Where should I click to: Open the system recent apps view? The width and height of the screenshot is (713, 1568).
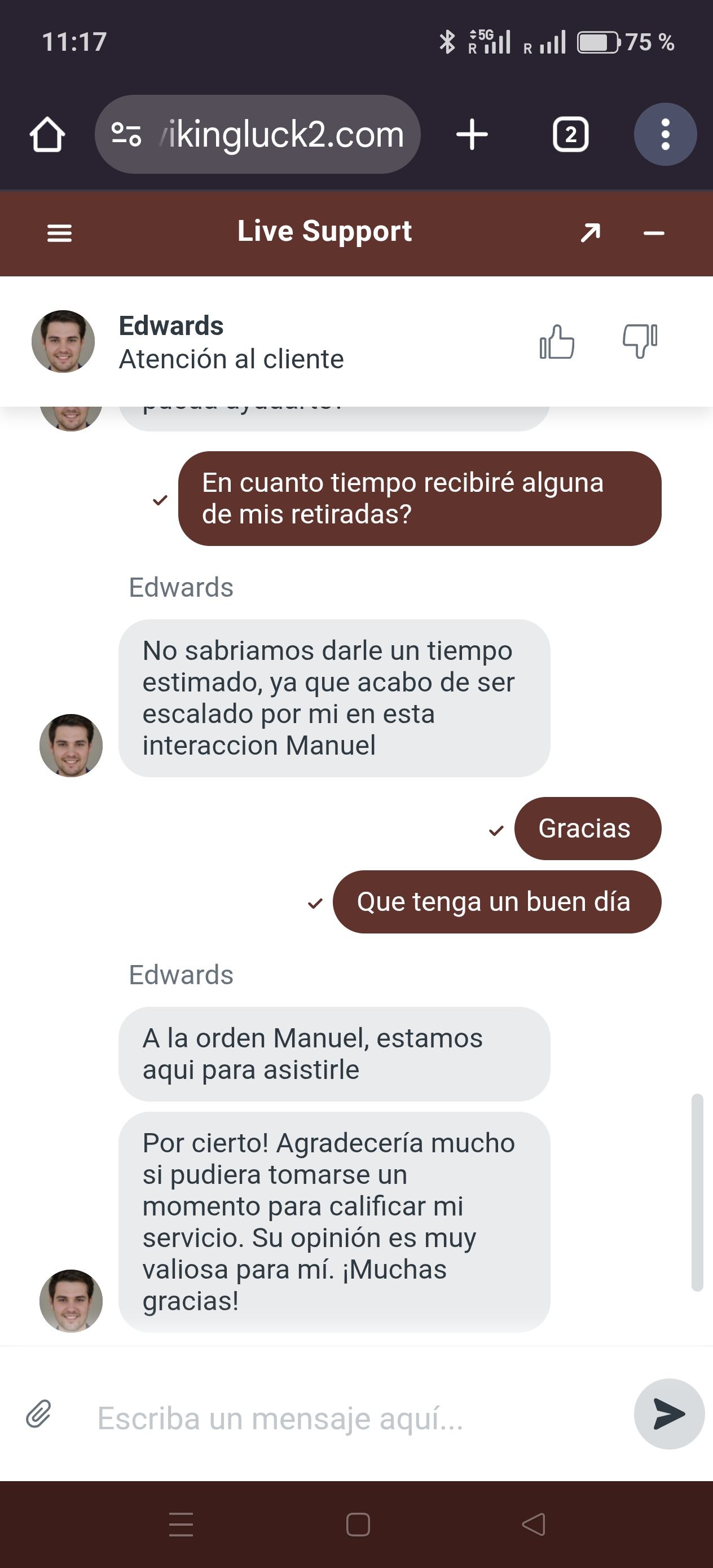(181, 1524)
